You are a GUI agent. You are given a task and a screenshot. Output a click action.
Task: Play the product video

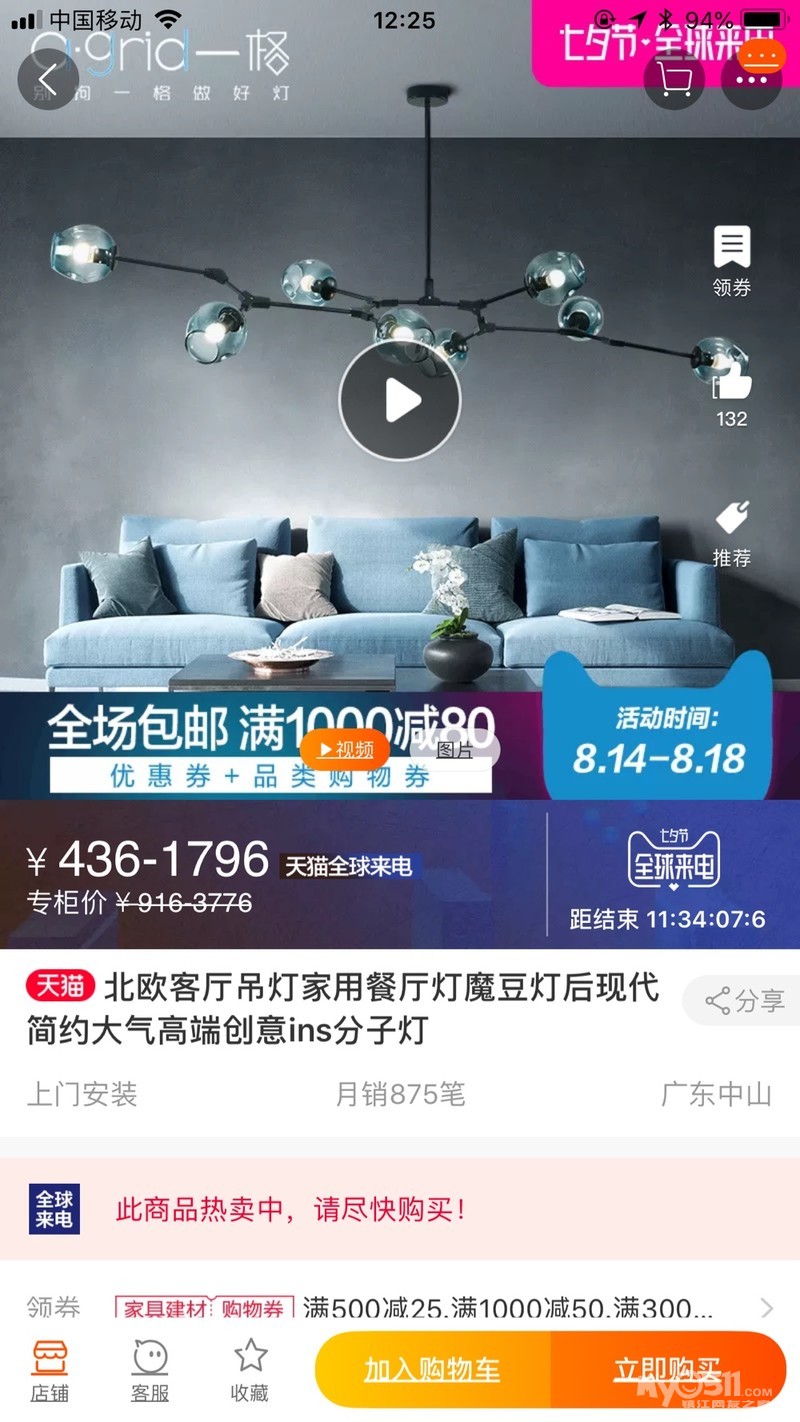[400, 400]
